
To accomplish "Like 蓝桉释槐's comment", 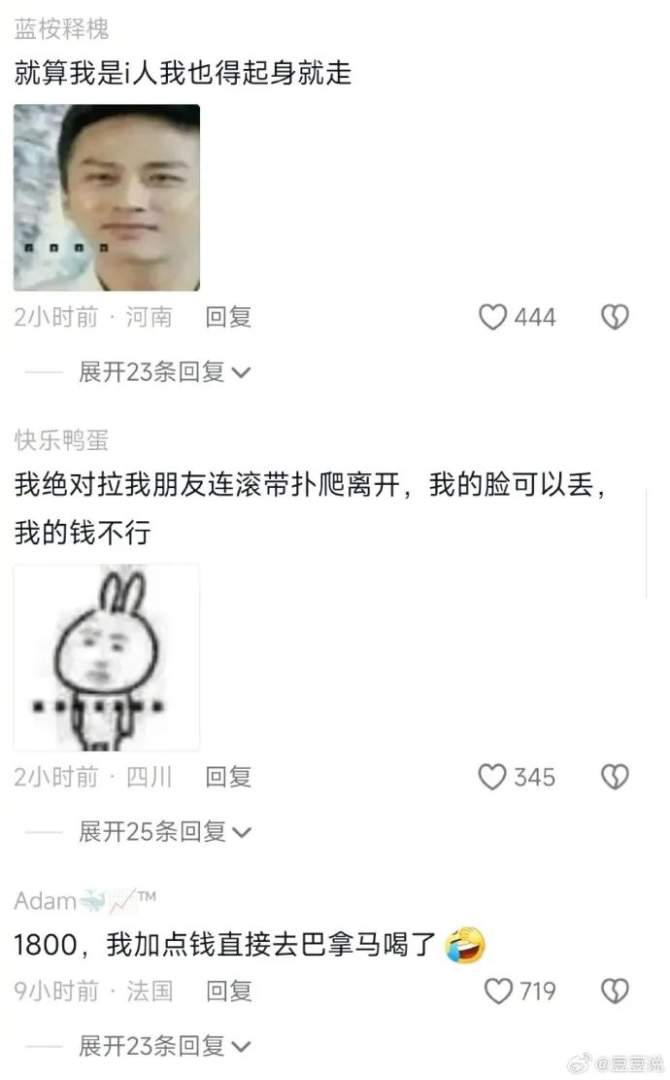I will click(493, 318).
